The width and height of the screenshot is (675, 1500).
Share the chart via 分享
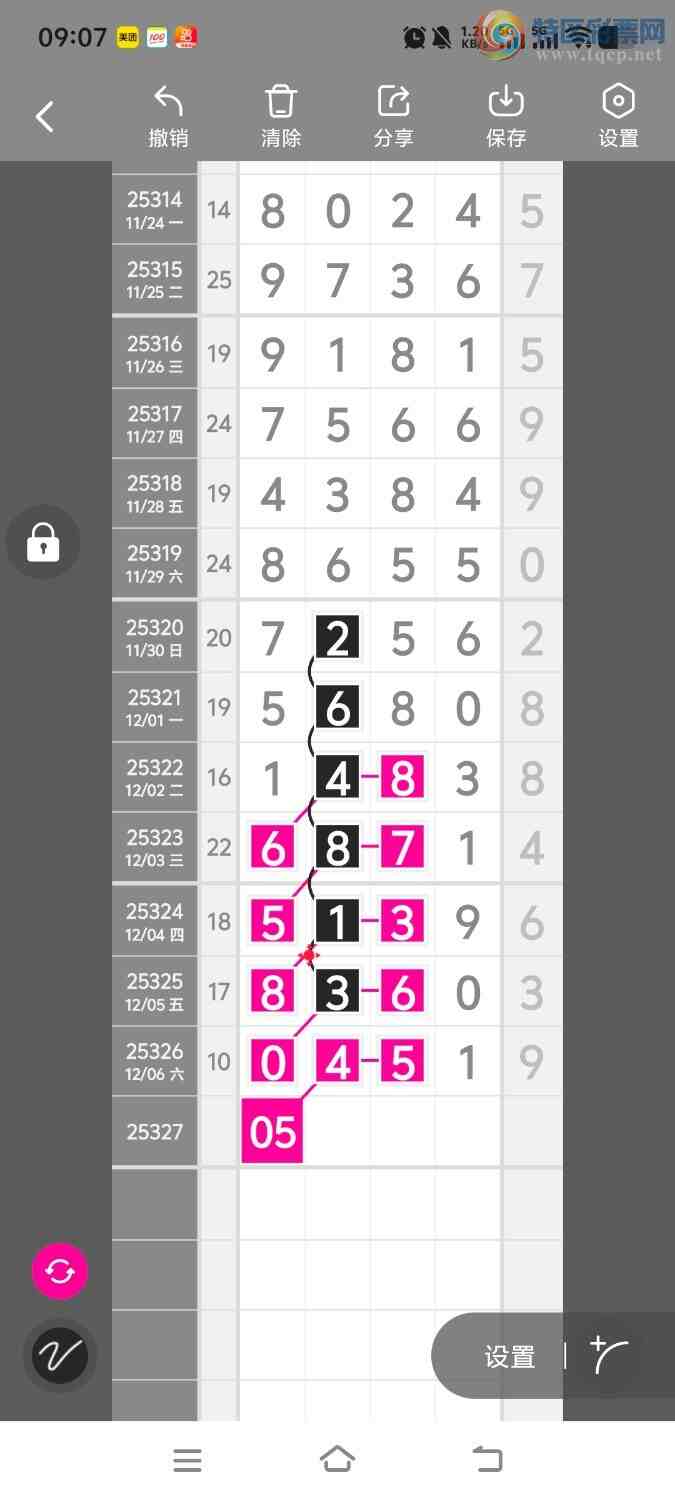click(x=393, y=117)
